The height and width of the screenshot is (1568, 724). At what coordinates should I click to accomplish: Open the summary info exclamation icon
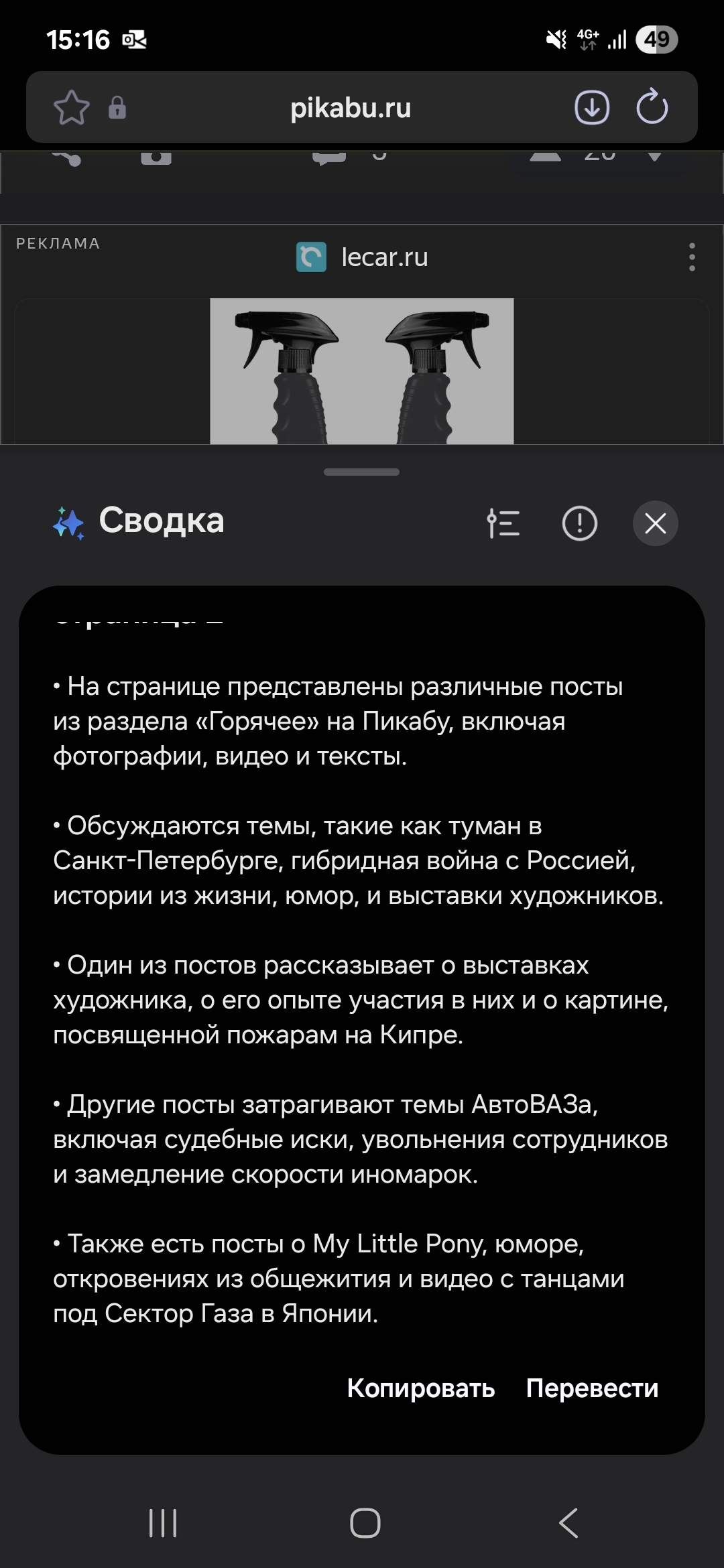(x=579, y=523)
